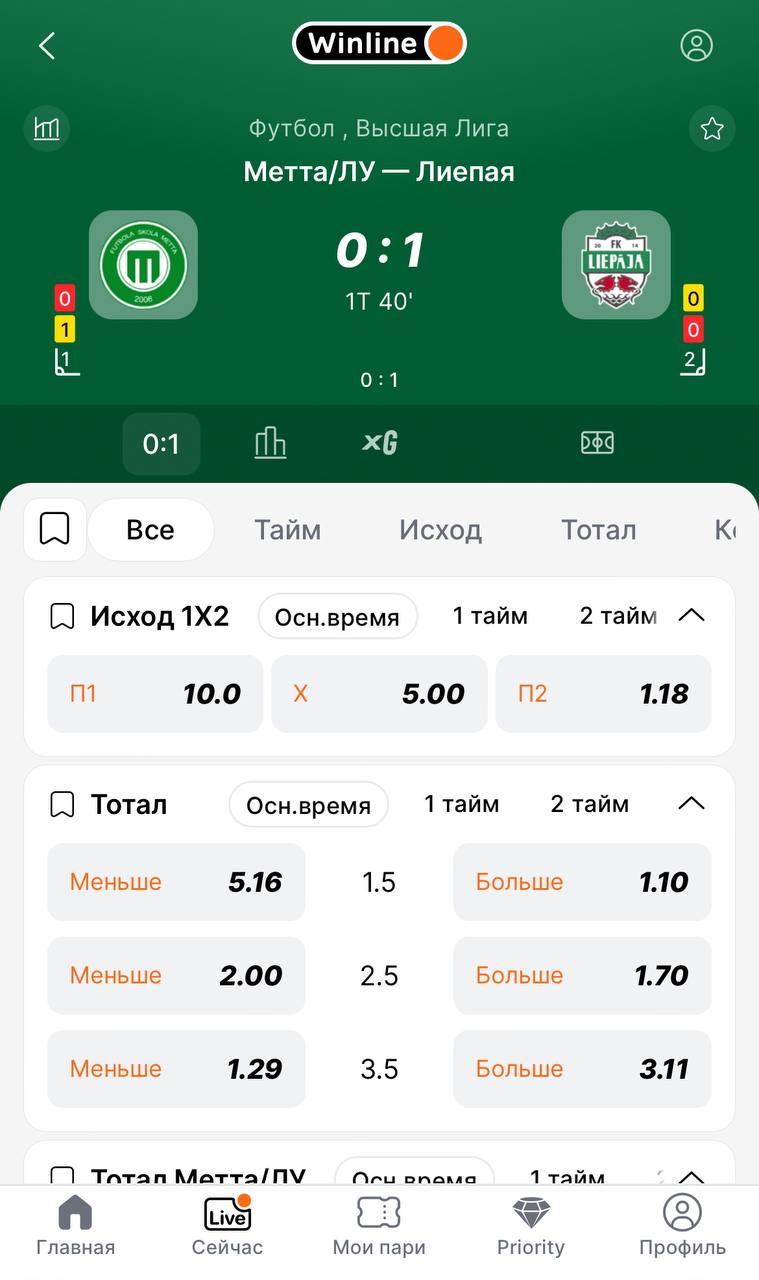
Task: Switch Тотал market to 1 тайм
Action: [x=461, y=804]
